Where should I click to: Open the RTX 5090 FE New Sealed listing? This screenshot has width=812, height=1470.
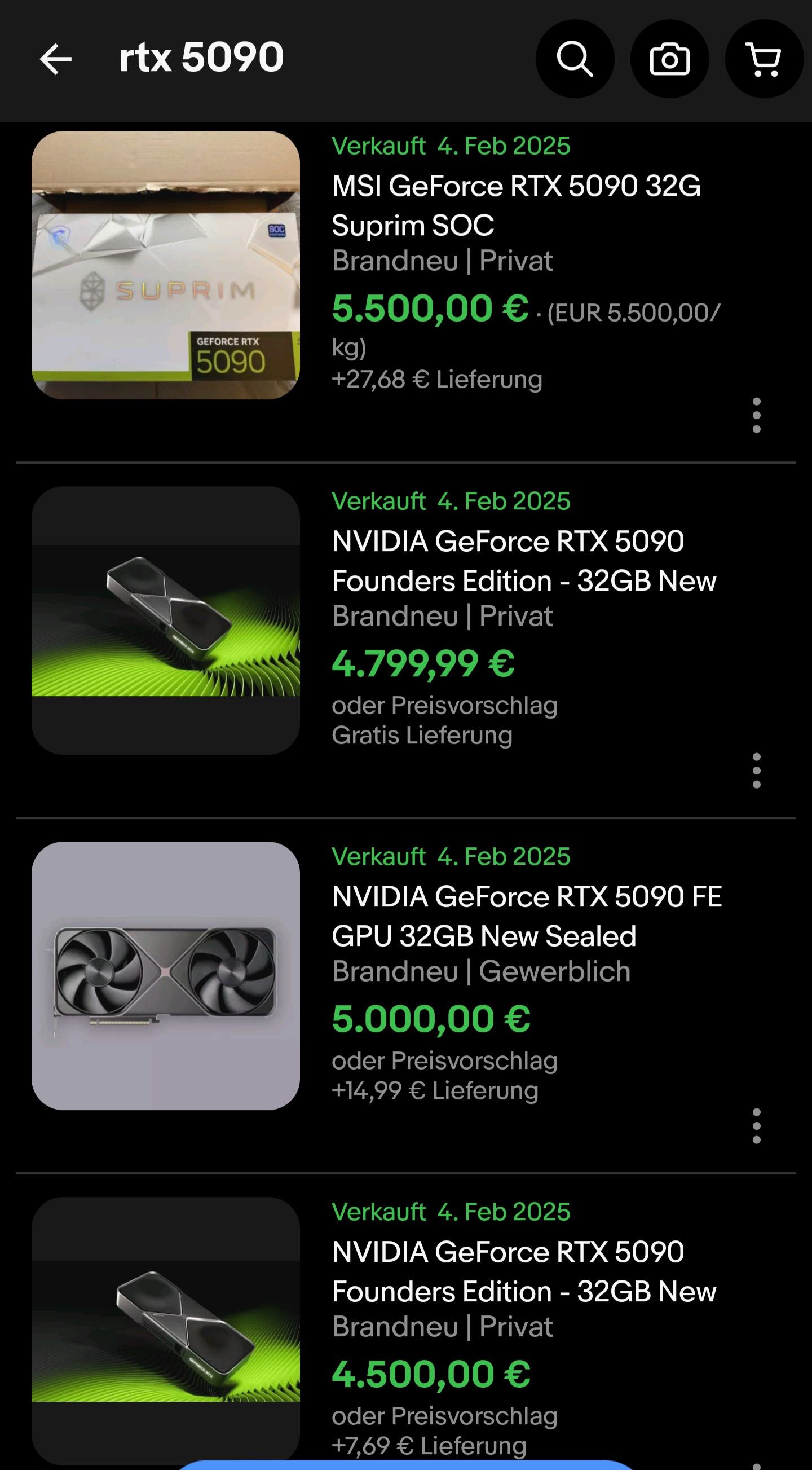(526, 916)
